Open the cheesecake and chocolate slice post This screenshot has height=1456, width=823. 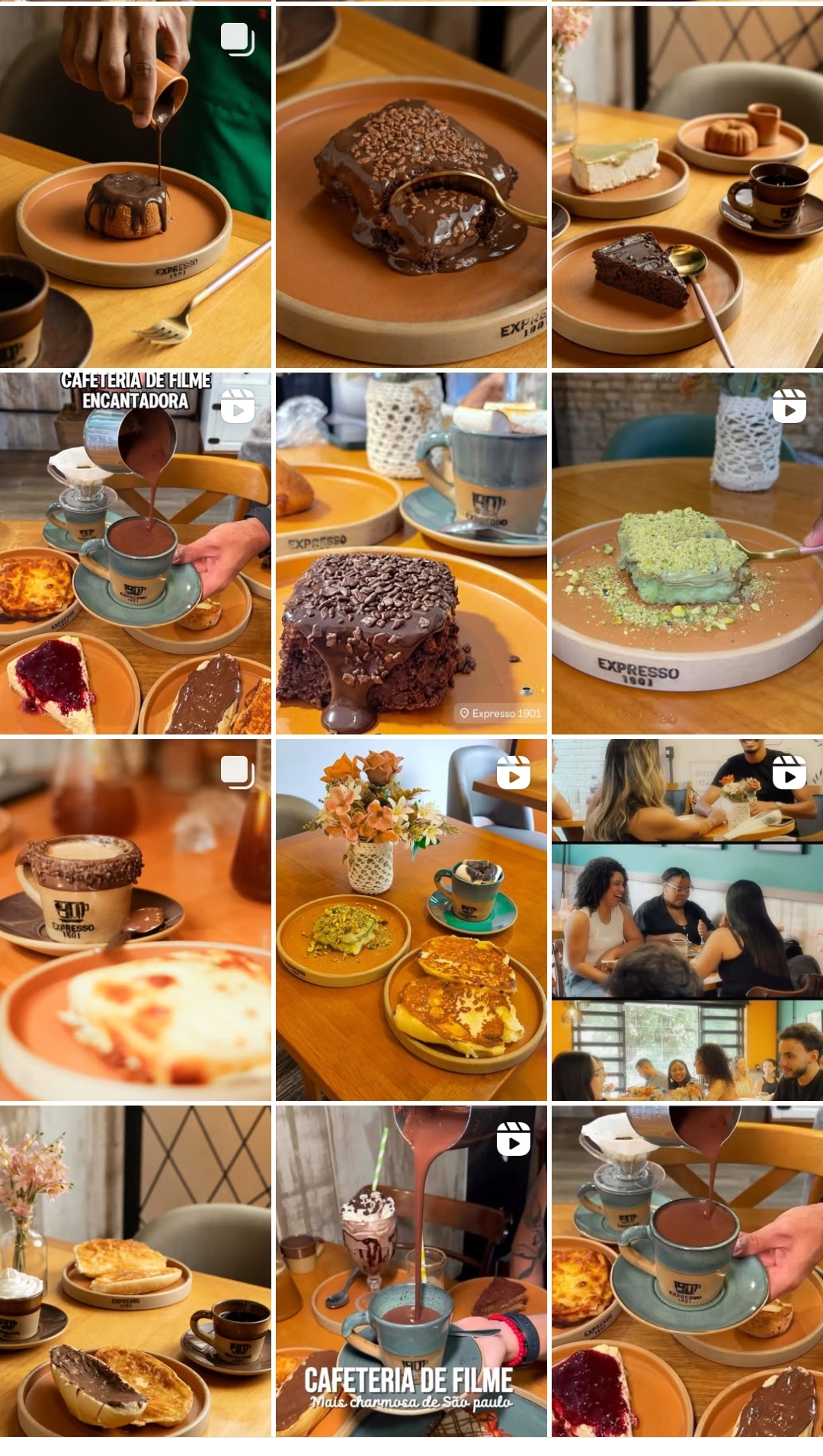click(x=687, y=187)
